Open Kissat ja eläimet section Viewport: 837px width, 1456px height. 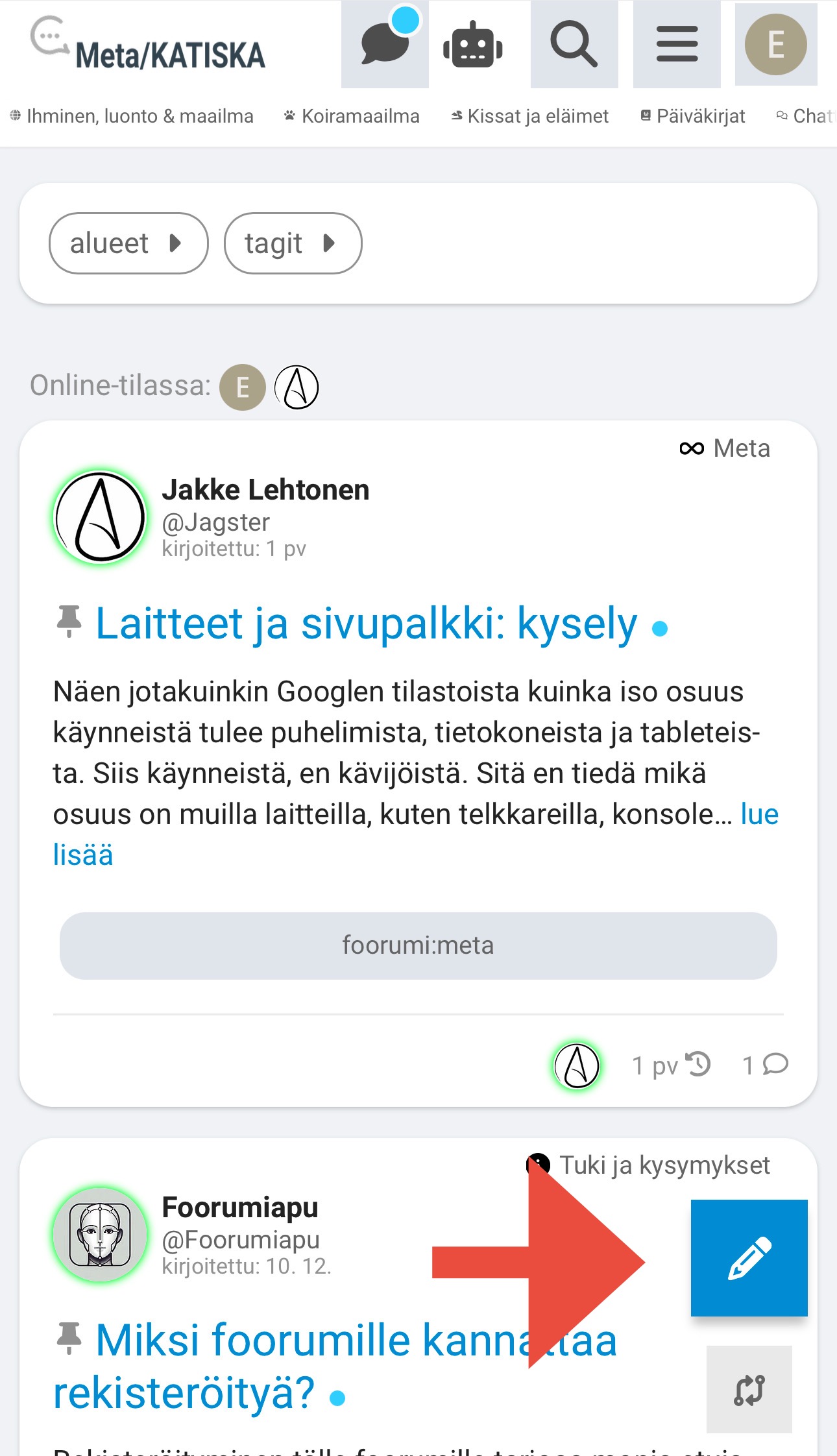pyautogui.click(x=530, y=116)
